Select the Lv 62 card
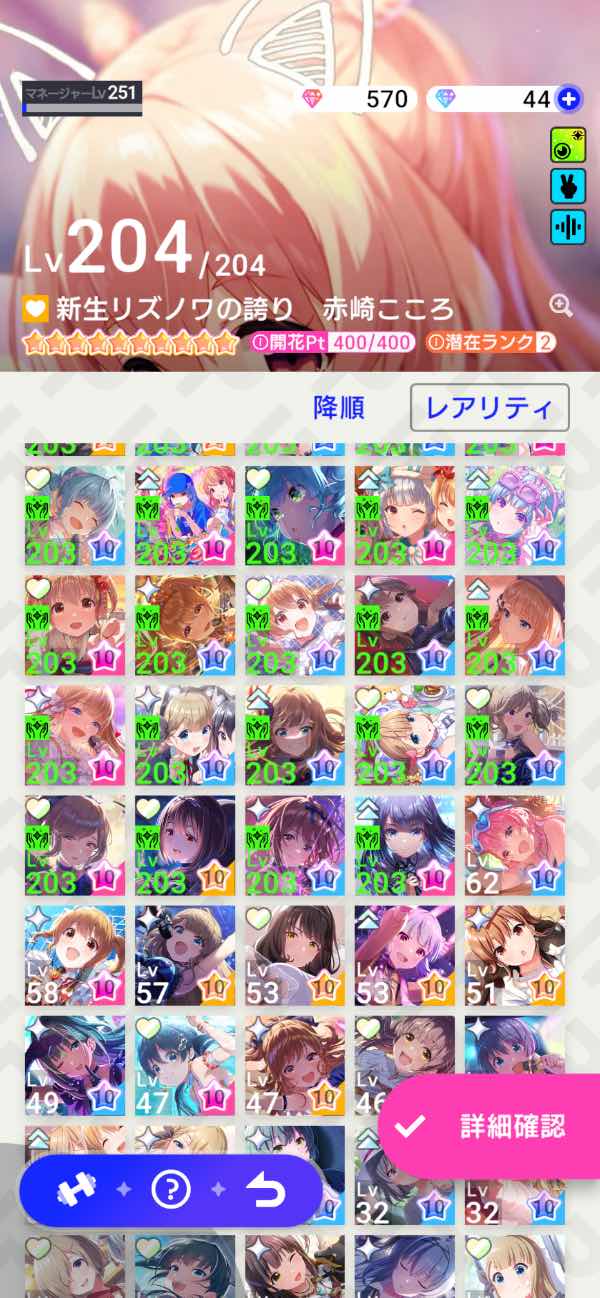The width and height of the screenshot is (600, 1298). point(515,845)
